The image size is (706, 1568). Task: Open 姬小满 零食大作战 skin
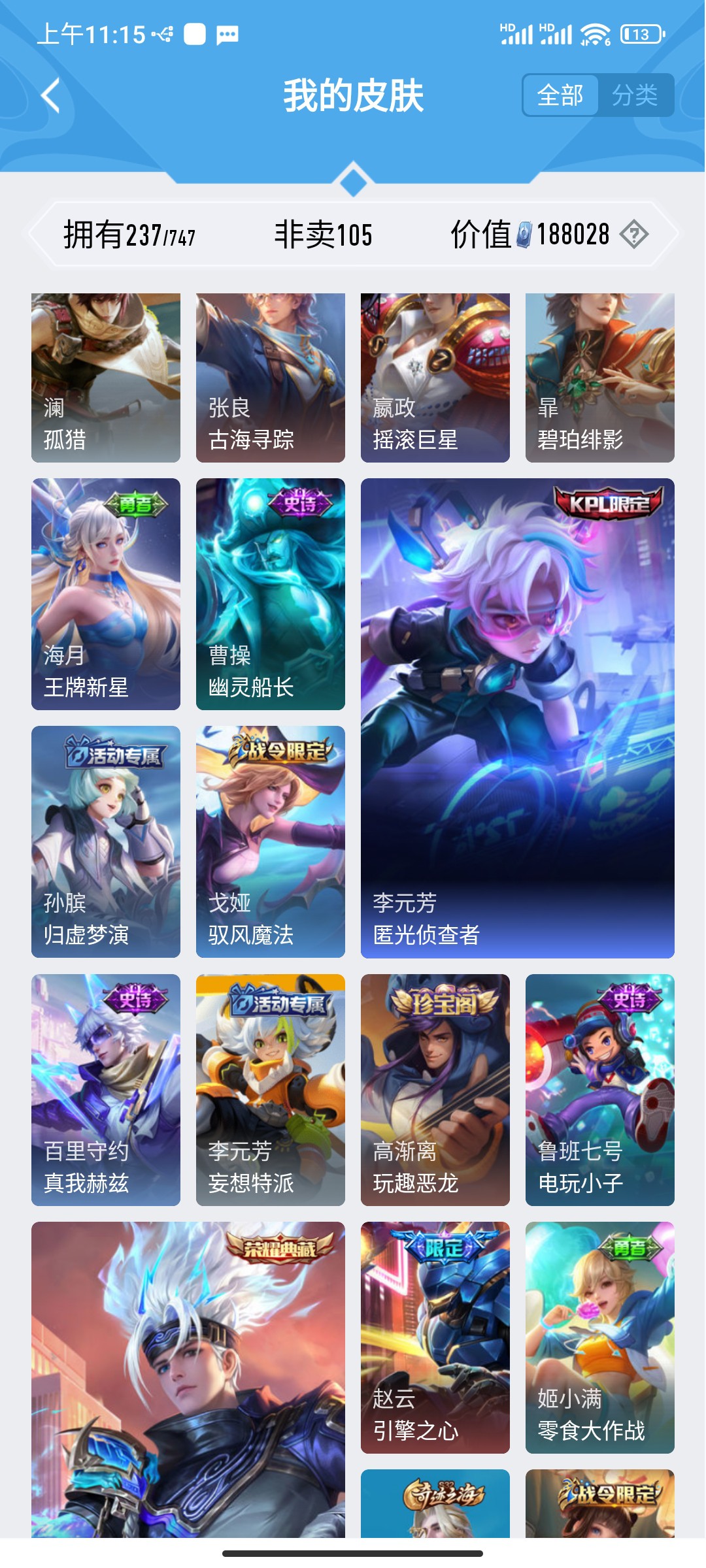[600, 1337]
